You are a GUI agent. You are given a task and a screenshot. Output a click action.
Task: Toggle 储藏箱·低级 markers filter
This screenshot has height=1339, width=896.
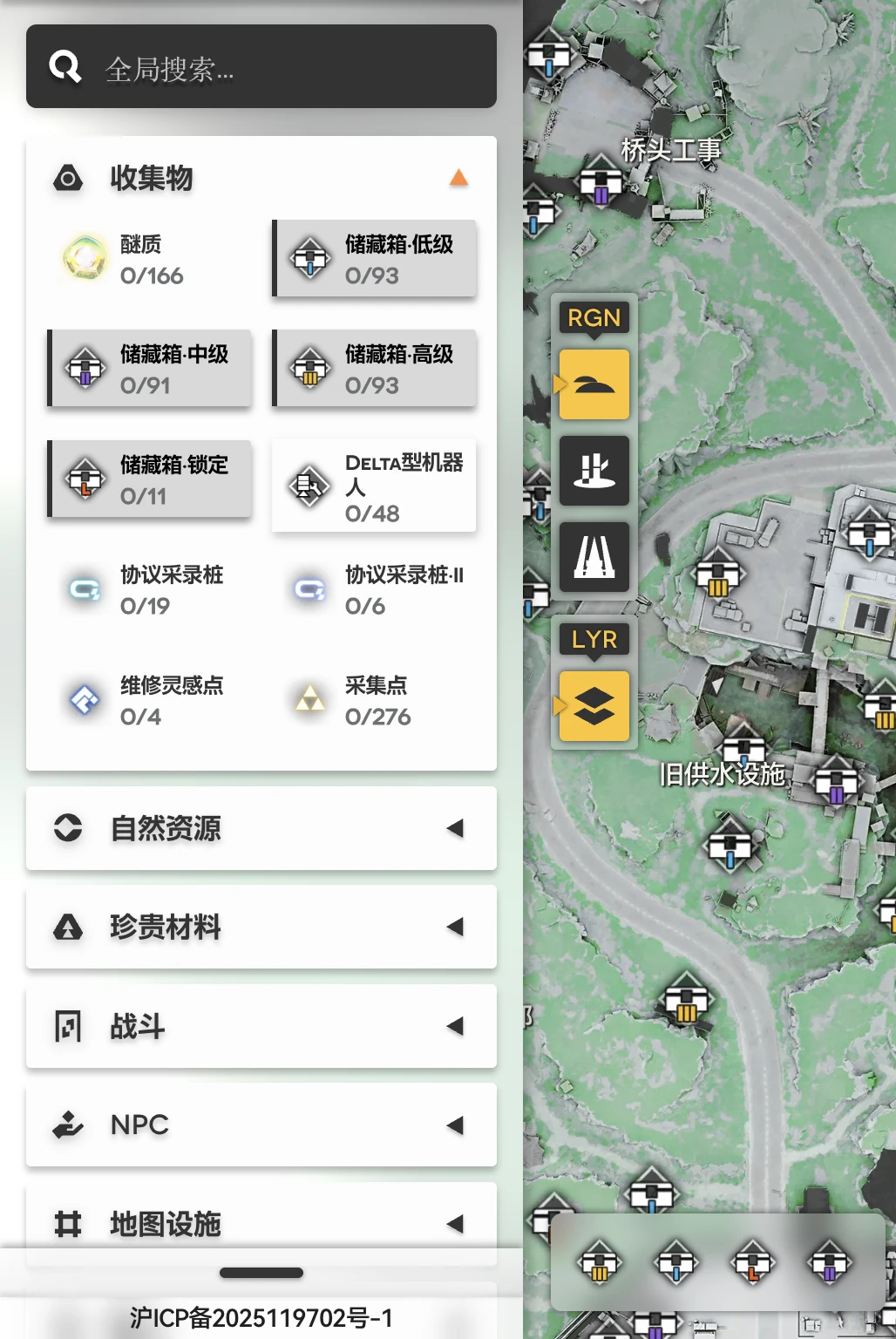[375, 259]
